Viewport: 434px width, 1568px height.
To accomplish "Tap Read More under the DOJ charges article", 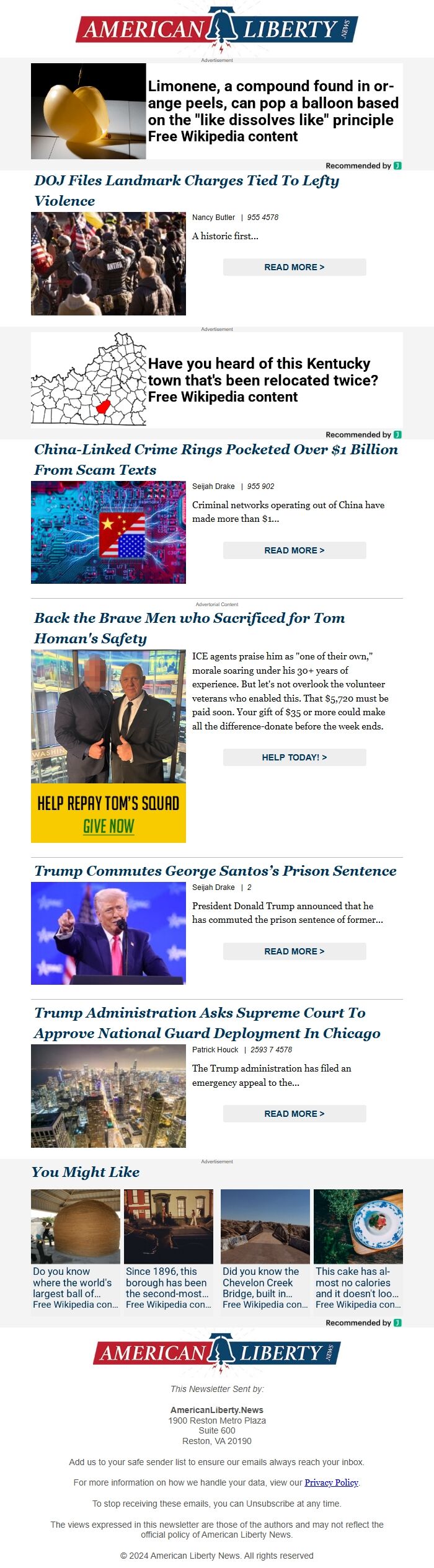I will 294,267.
